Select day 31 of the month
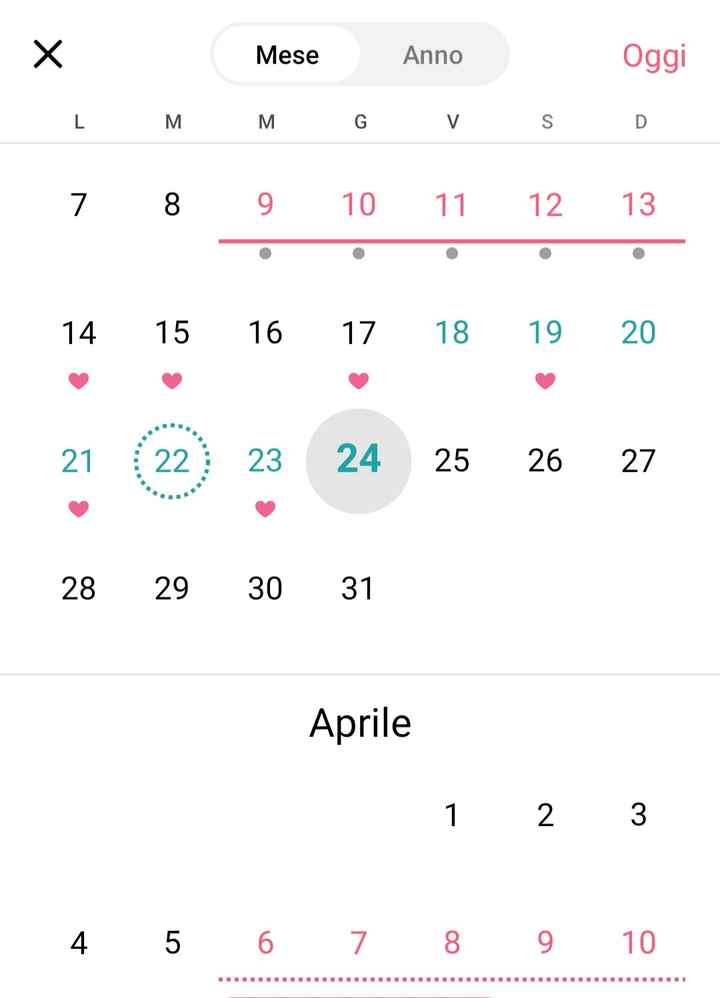The width and height of the screenshot is (720, 998). (x=358, y=588)
